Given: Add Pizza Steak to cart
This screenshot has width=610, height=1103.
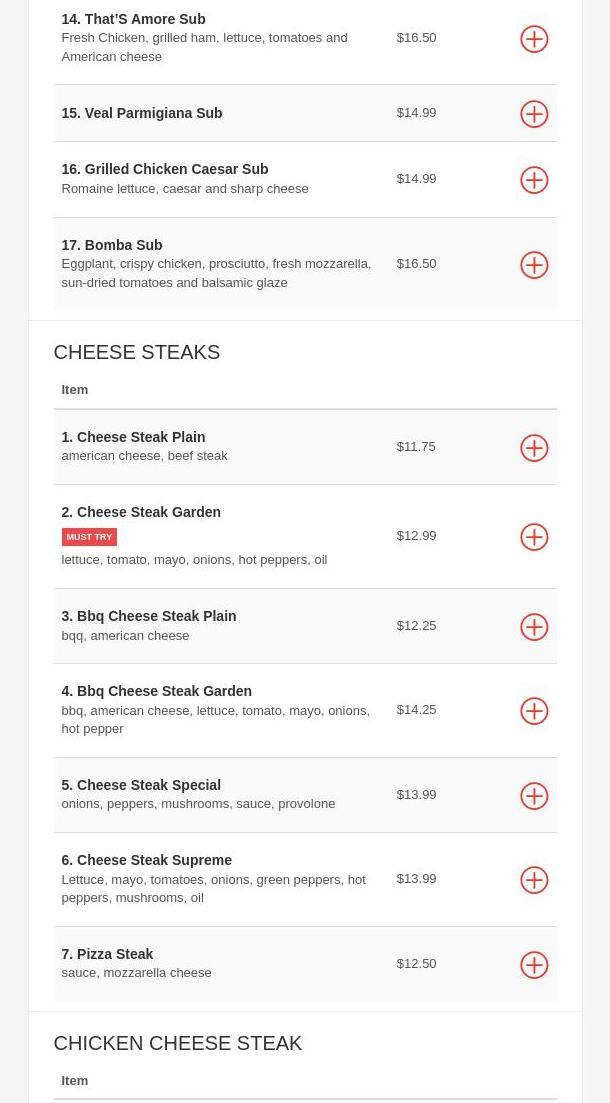Looking at the screenshot, I should pyautogui.click(x=534, y=965).
